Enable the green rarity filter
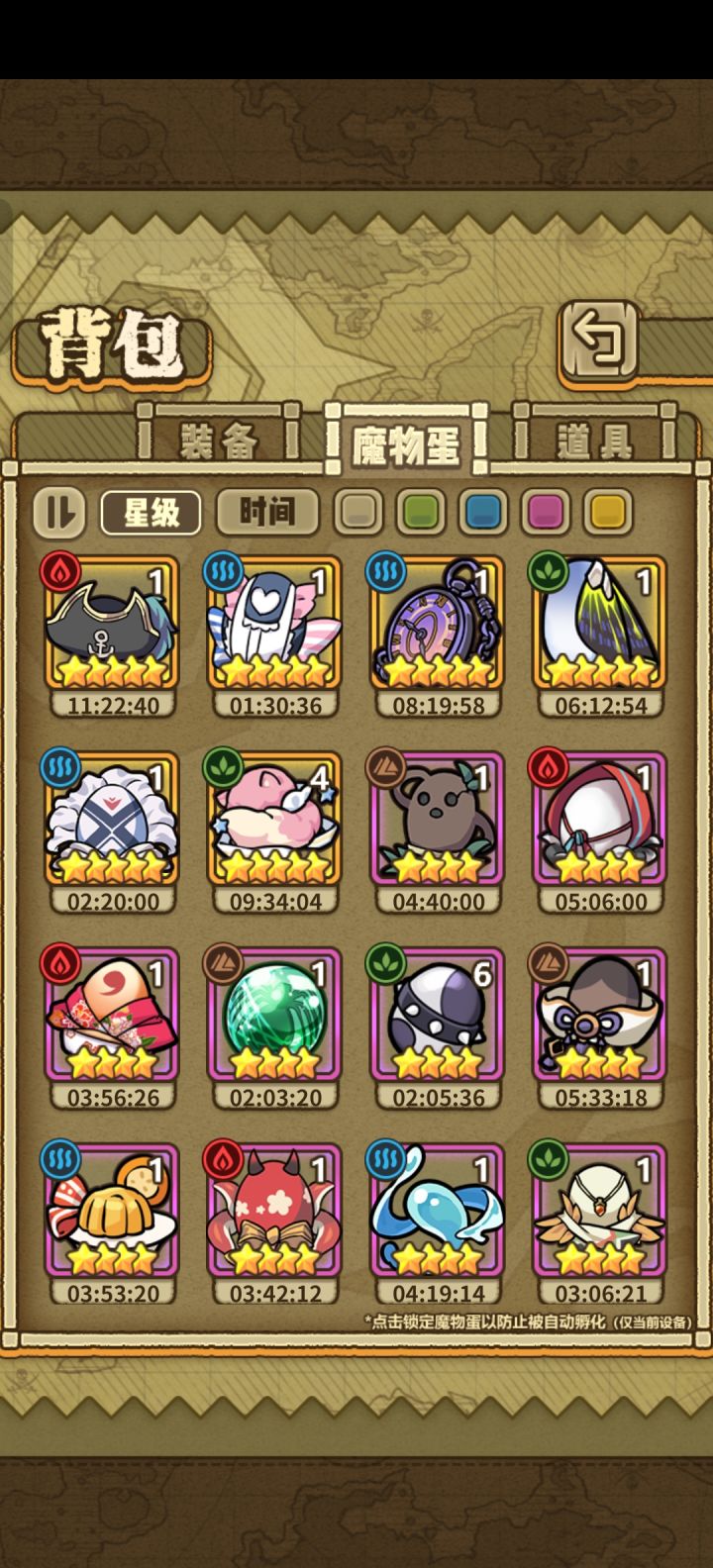The height and width of the screenshot is (1568, 713). (x=419, y=512)
